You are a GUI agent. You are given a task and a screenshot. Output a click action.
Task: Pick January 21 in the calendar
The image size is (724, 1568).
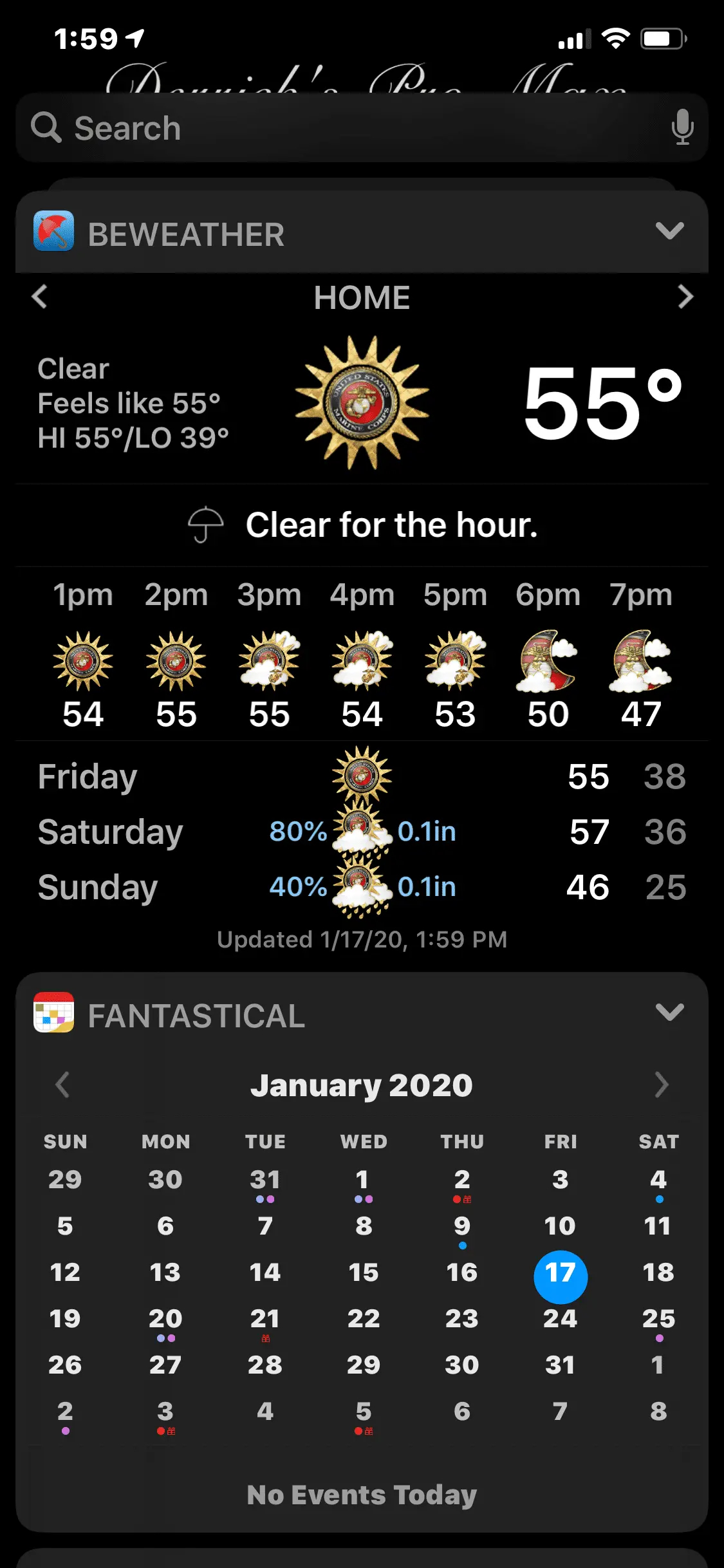coord(265,1319)
